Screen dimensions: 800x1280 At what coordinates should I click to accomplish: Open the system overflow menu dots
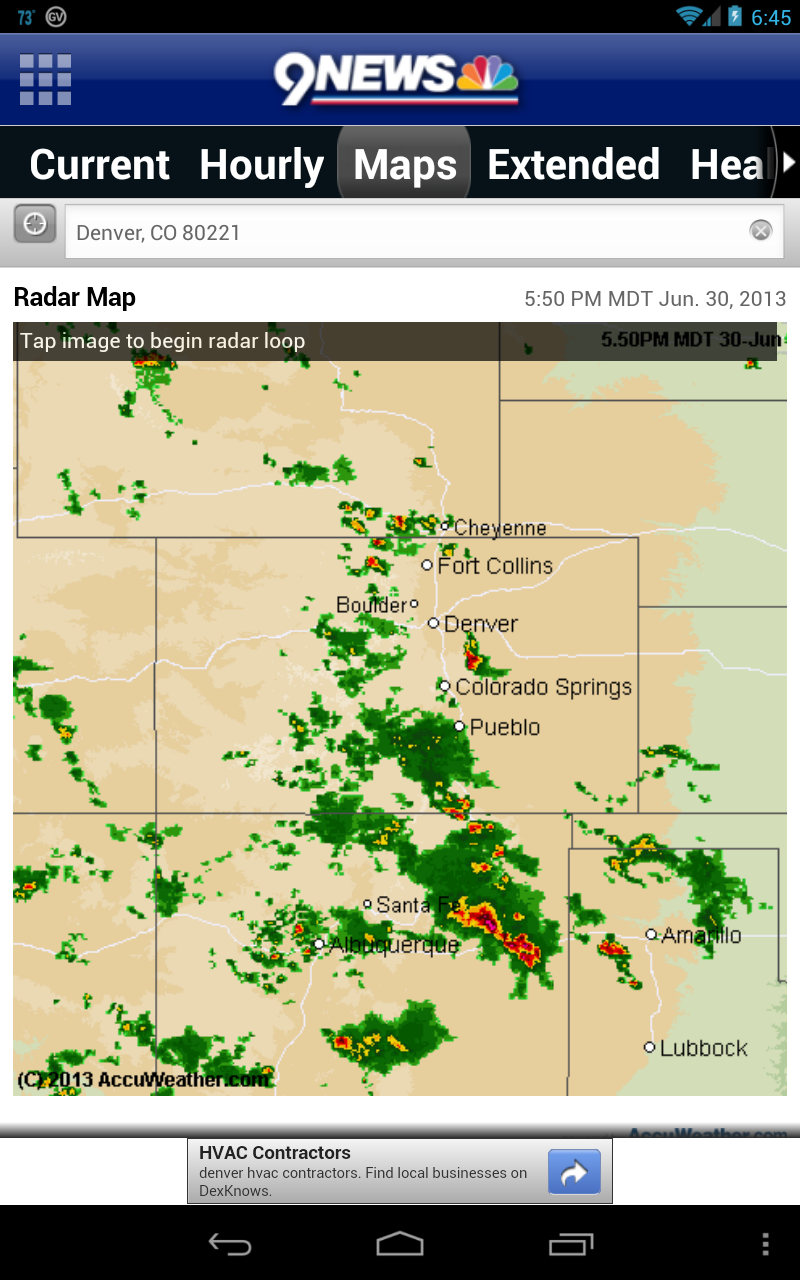765,1244
